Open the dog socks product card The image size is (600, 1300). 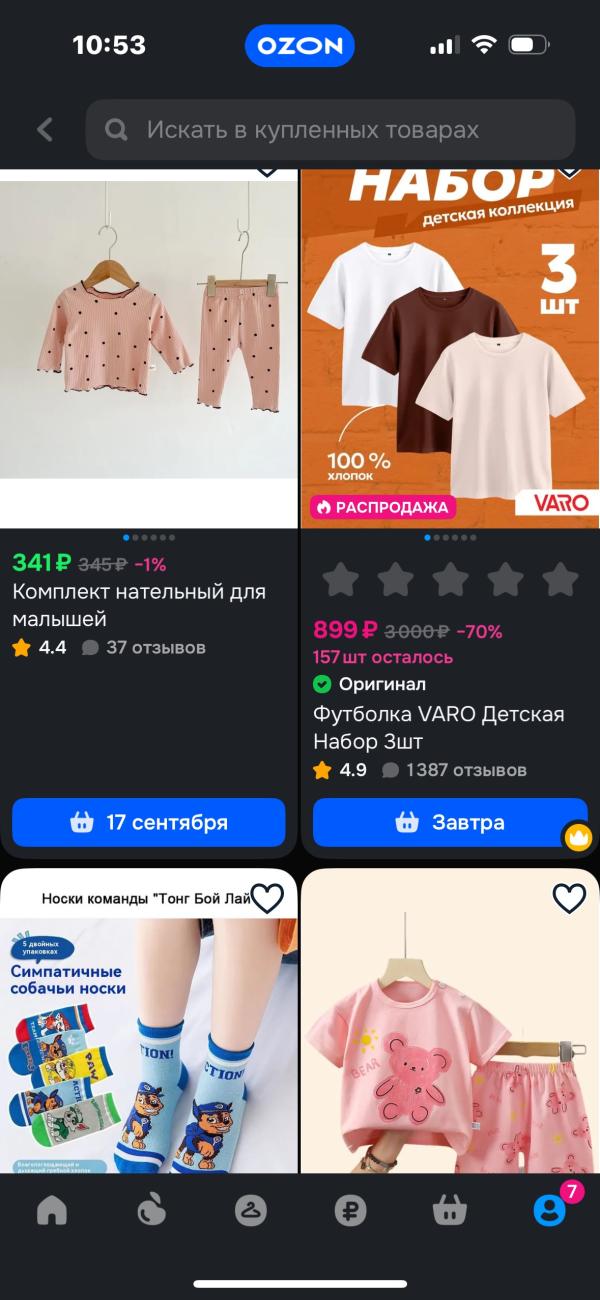(x=149, y=1040)
